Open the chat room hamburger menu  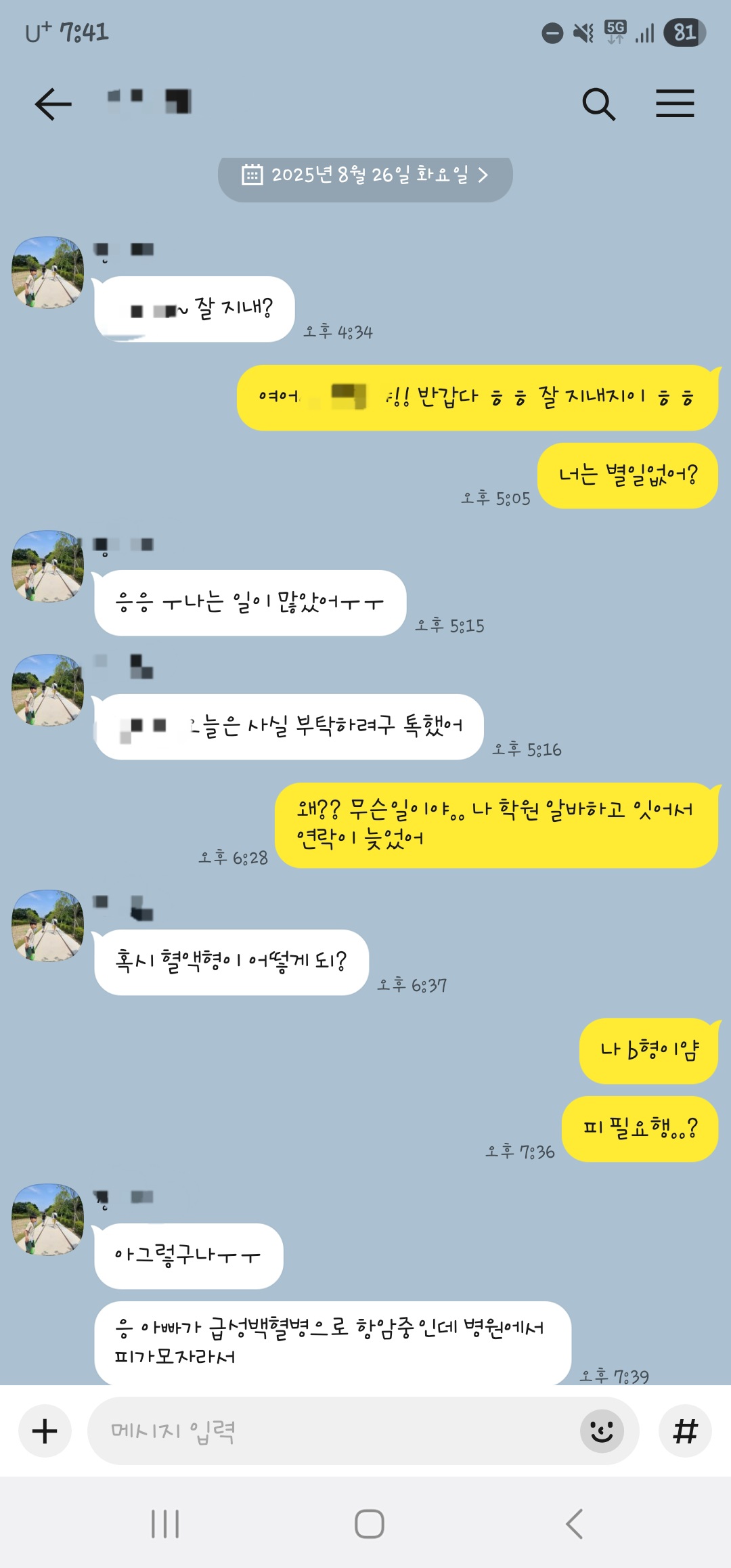click(x=675, y=104)
